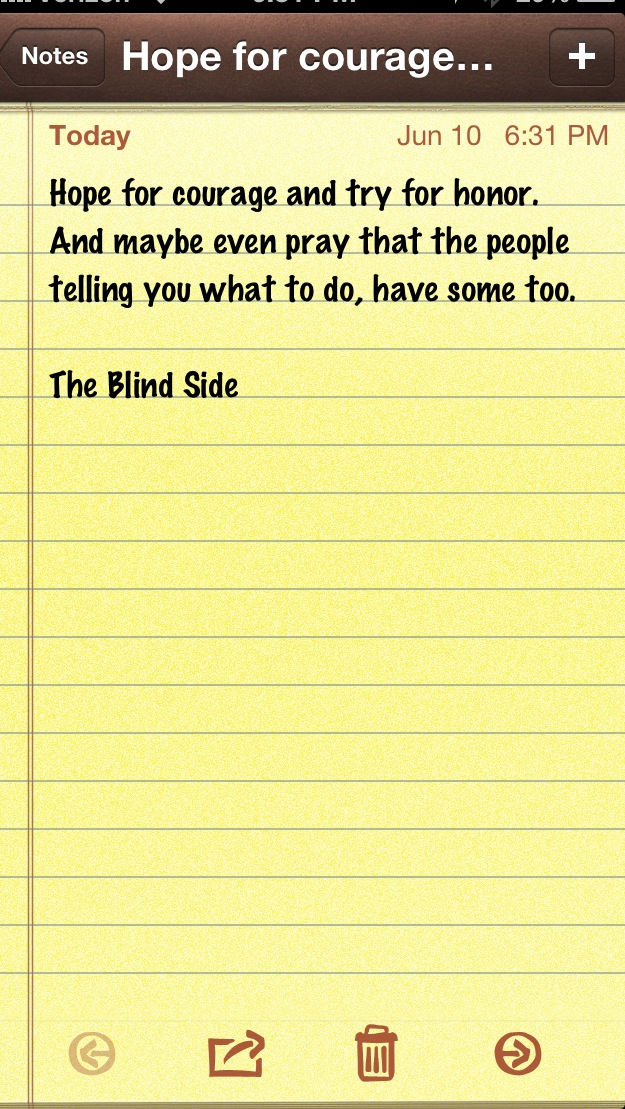Viewport: 625px width, 1109px height.
Task: Go to the next note
Action: click(x=517, y=1053)
